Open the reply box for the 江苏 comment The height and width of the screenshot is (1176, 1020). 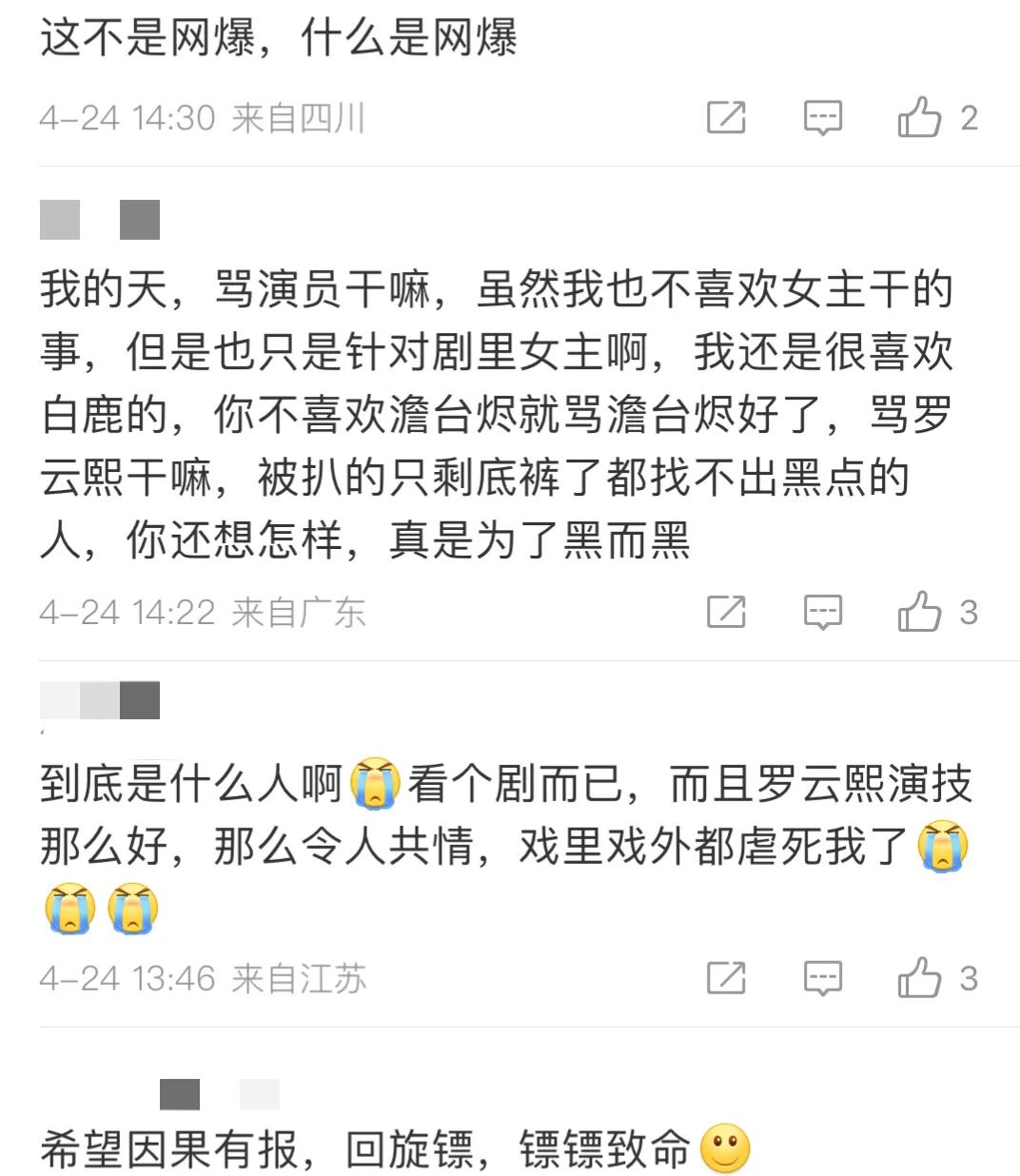(824, 977)
